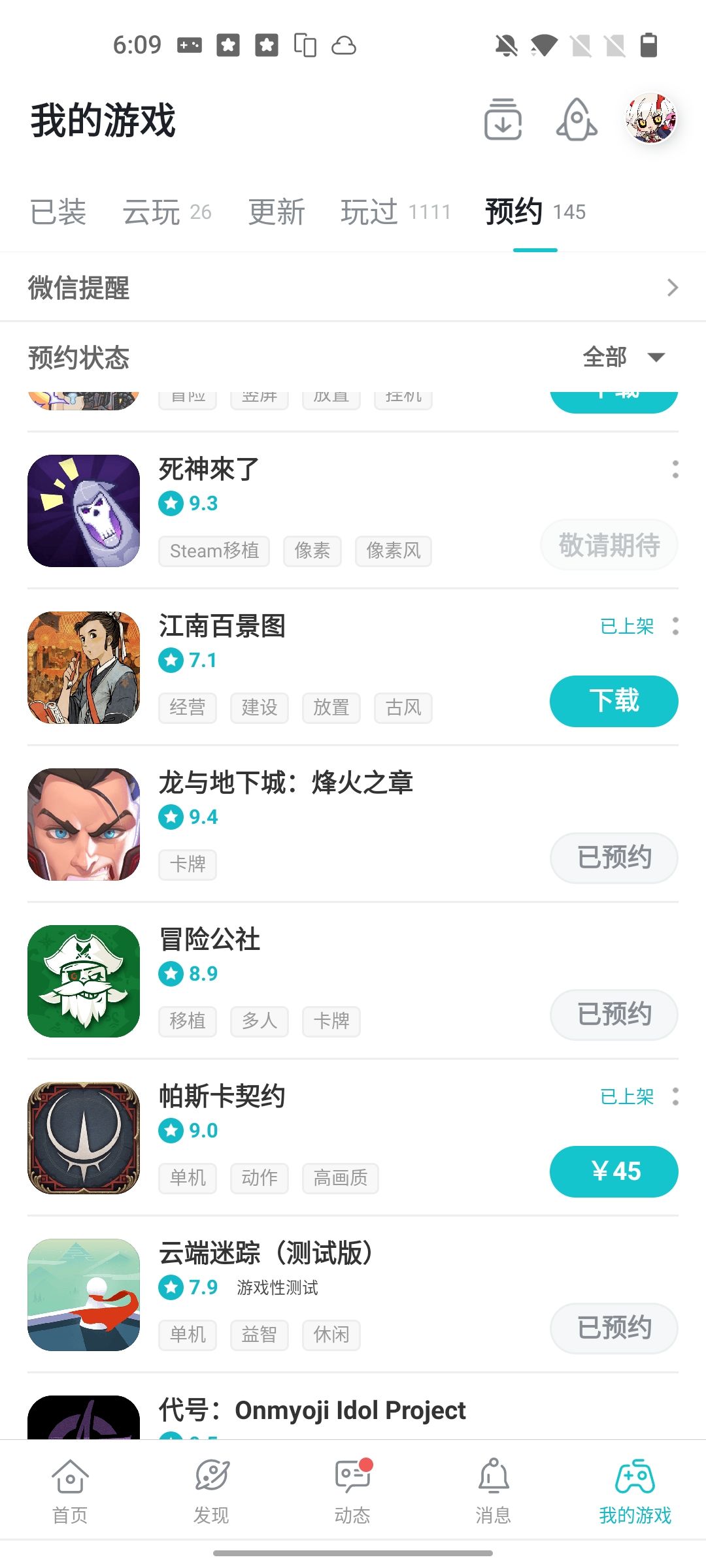
Task: Tap the ¥45 purchase button for 帕斯卡契约
Action: click(613, 1171)
